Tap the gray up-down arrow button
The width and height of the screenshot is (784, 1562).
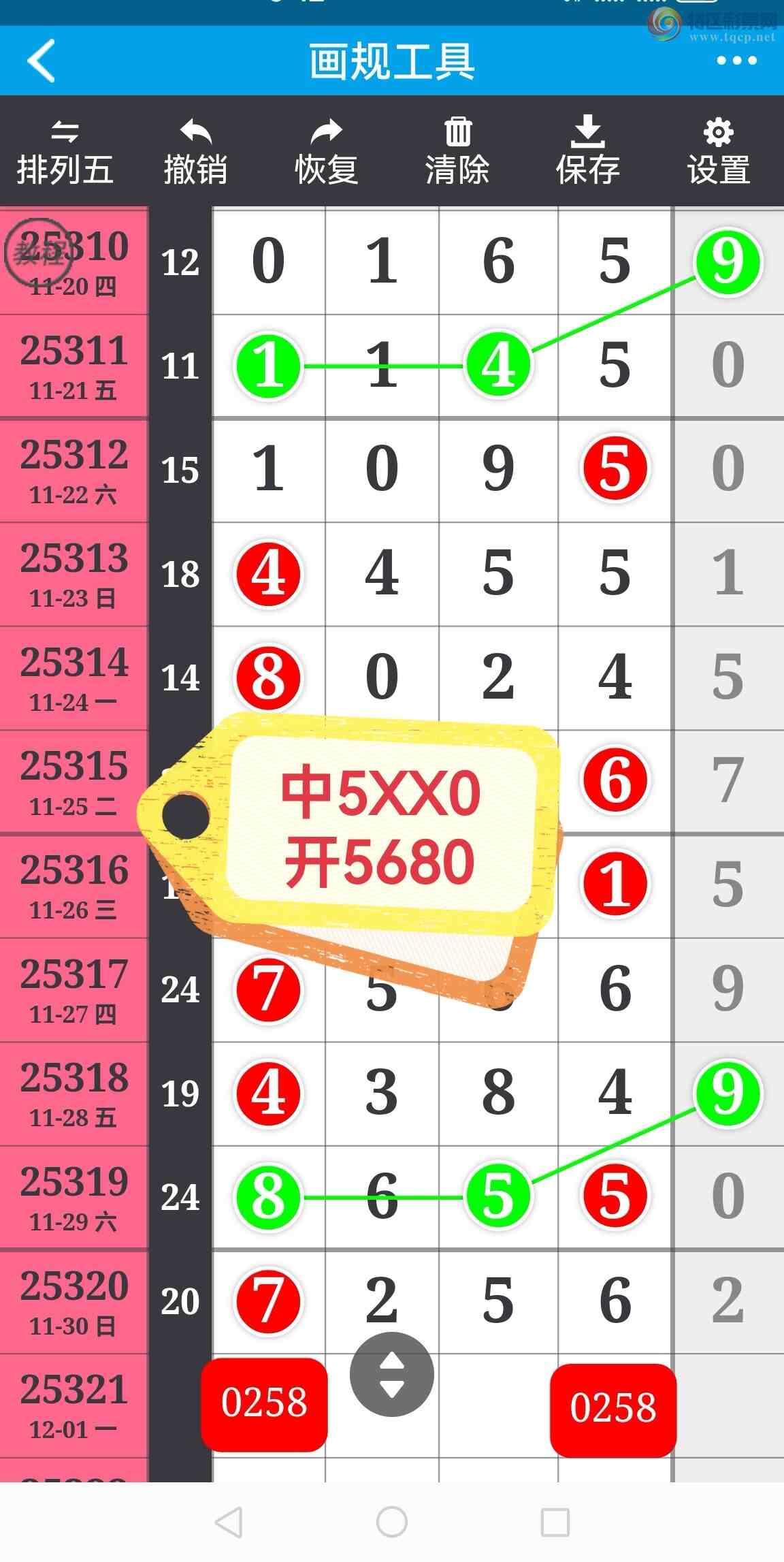[391, 1374]
